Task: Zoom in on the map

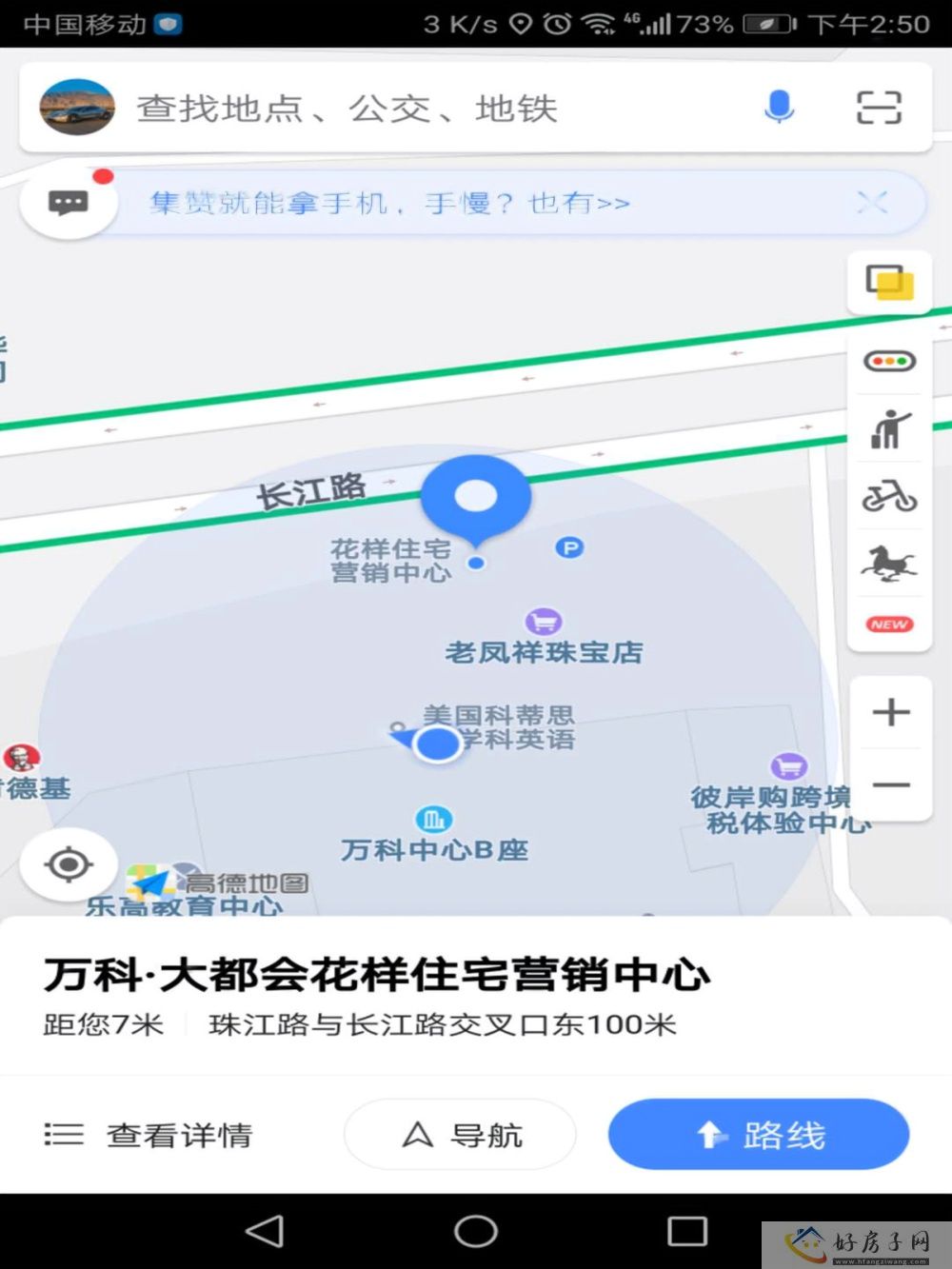Action: 891,712
